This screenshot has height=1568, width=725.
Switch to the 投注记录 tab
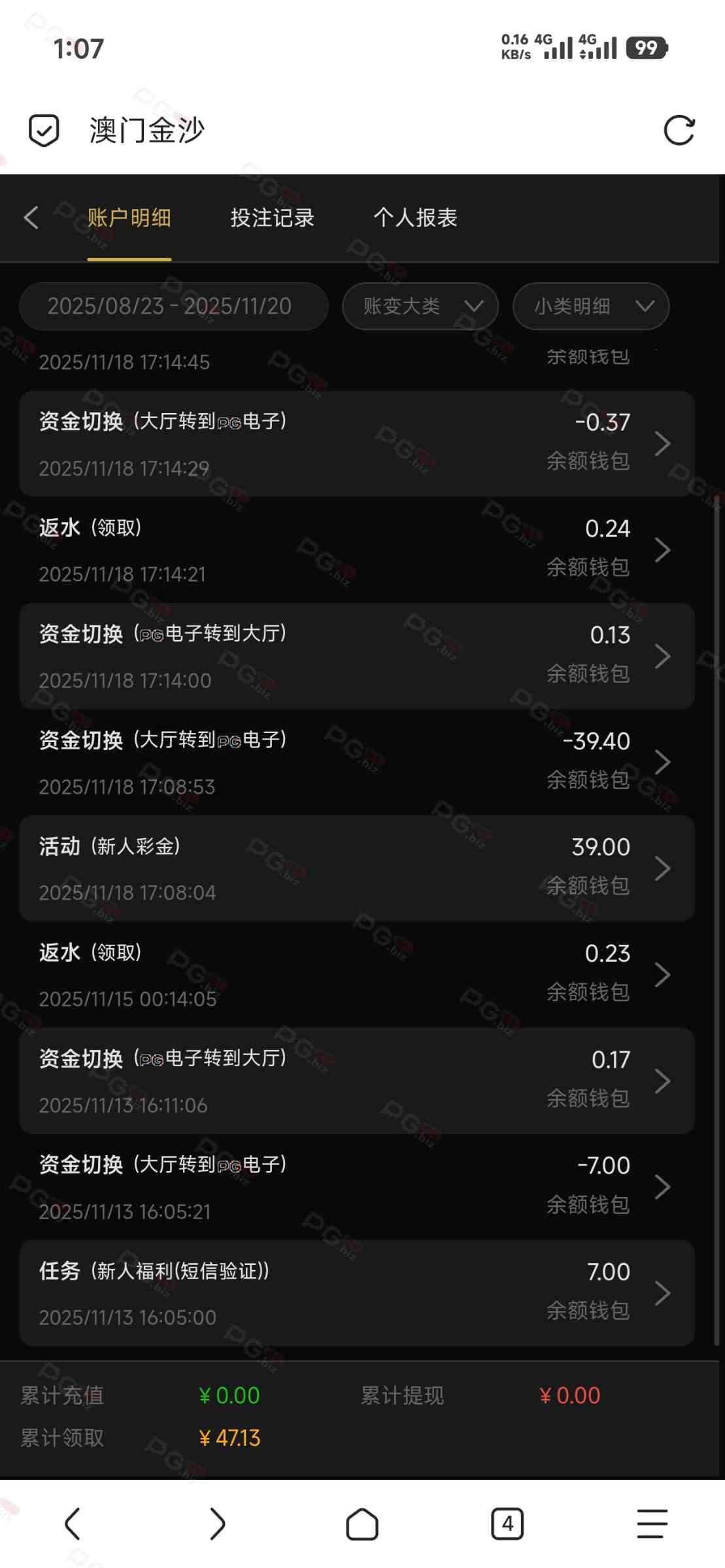(x=272, y=218)
